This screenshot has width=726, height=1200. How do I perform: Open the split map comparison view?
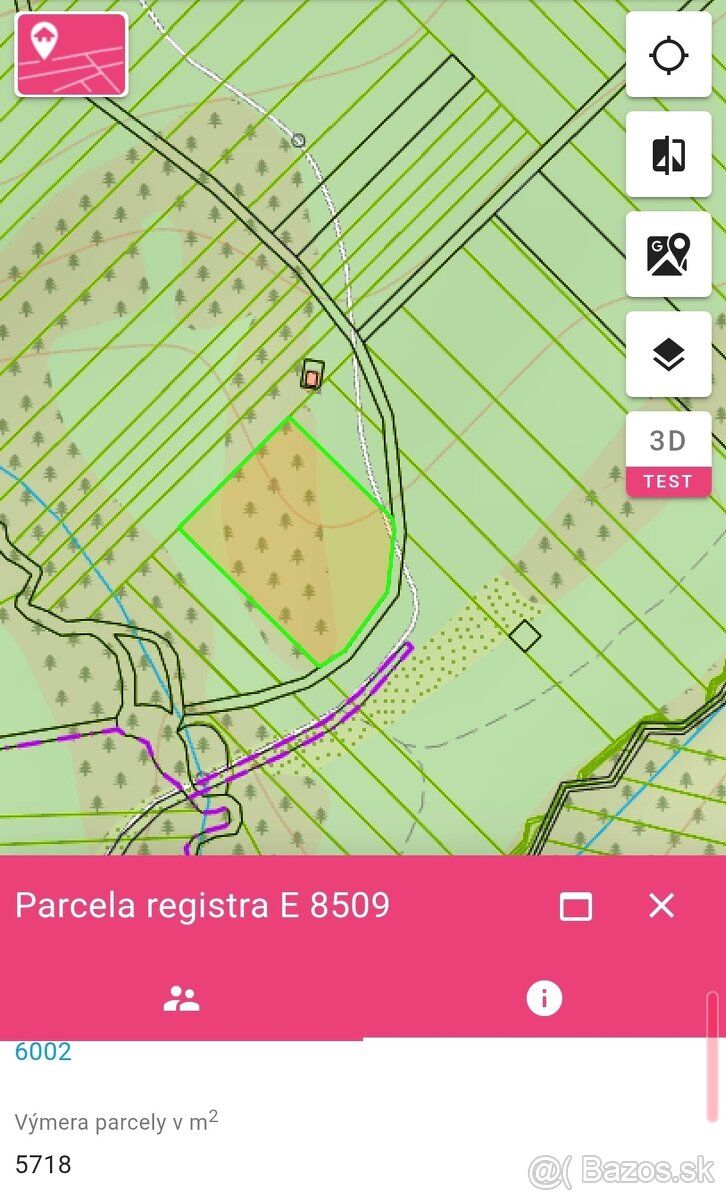pos(669,155)
